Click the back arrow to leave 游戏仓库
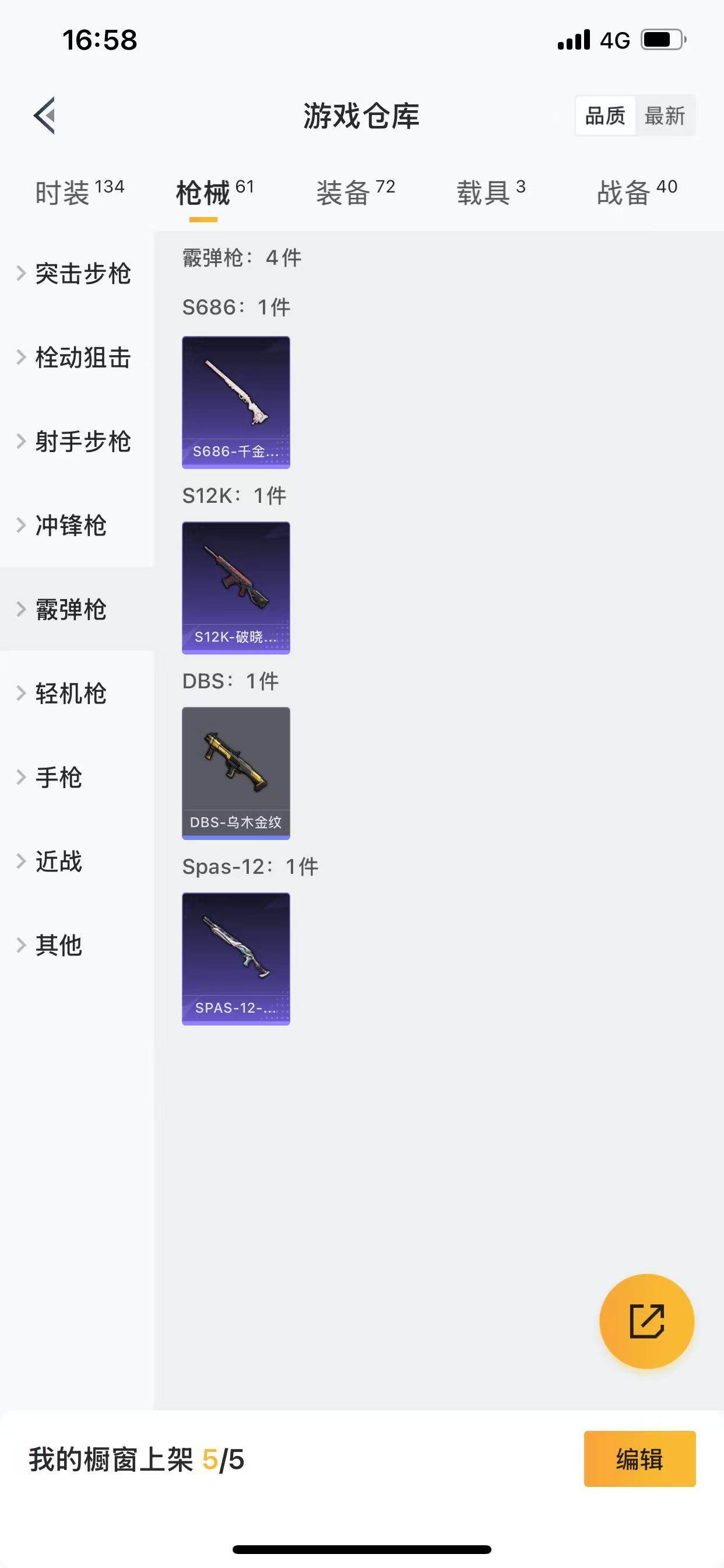 [x=44, y=117]
